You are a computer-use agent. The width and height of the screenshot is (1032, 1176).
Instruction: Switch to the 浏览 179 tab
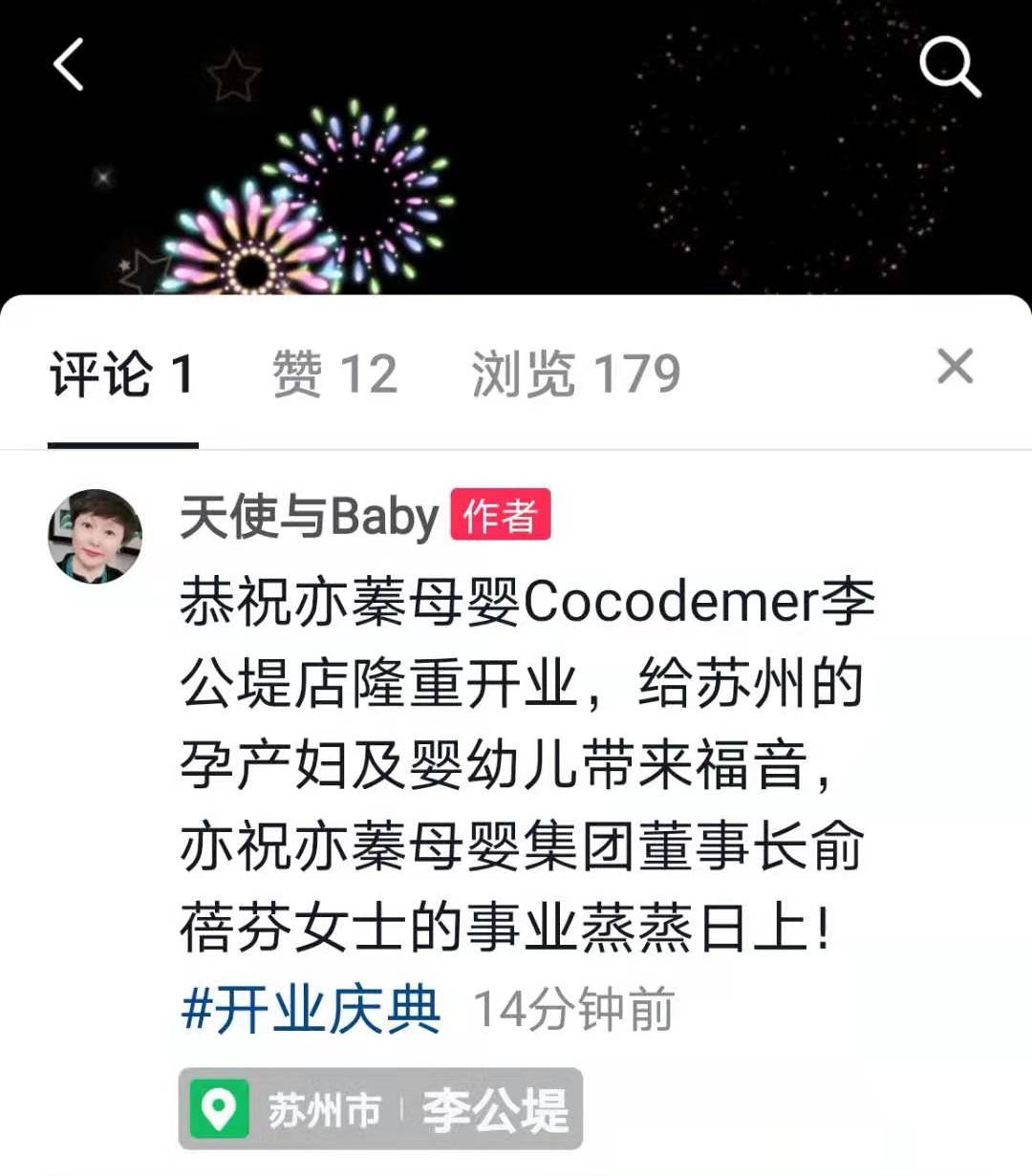pyautogui.click(x=575, y=374)
